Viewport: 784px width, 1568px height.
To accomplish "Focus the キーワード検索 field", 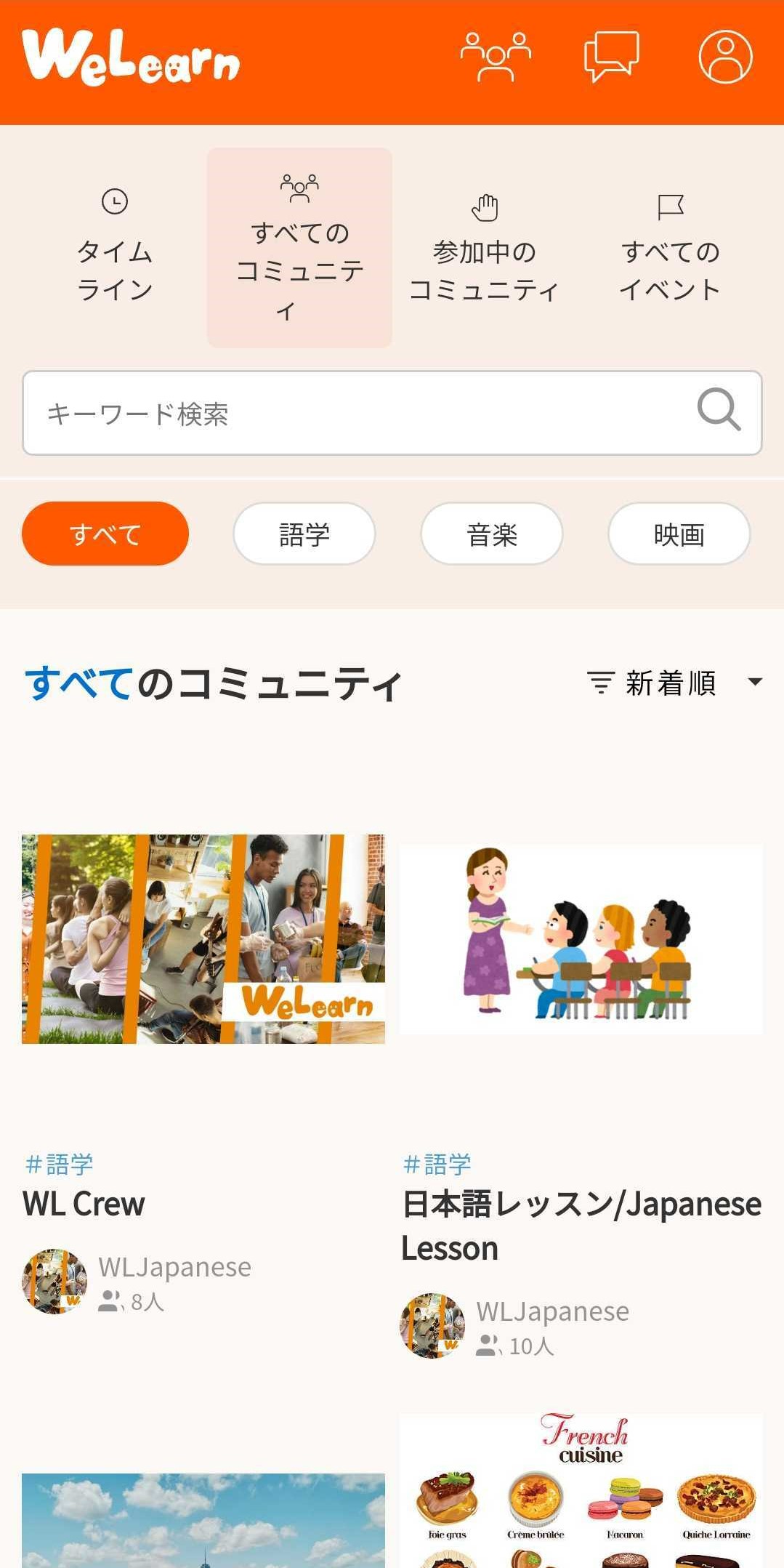I will [356, 414].
